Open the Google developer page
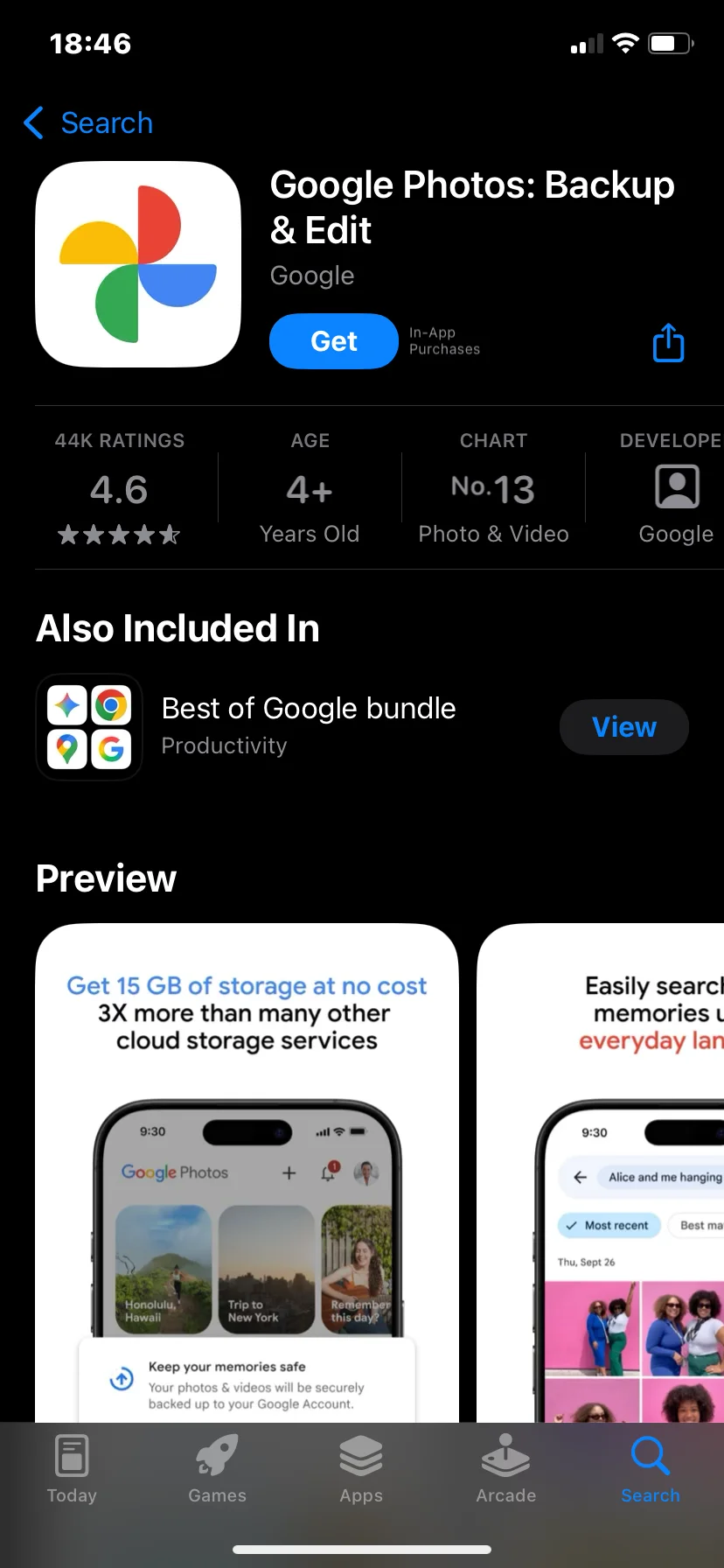 pos(675,488)
